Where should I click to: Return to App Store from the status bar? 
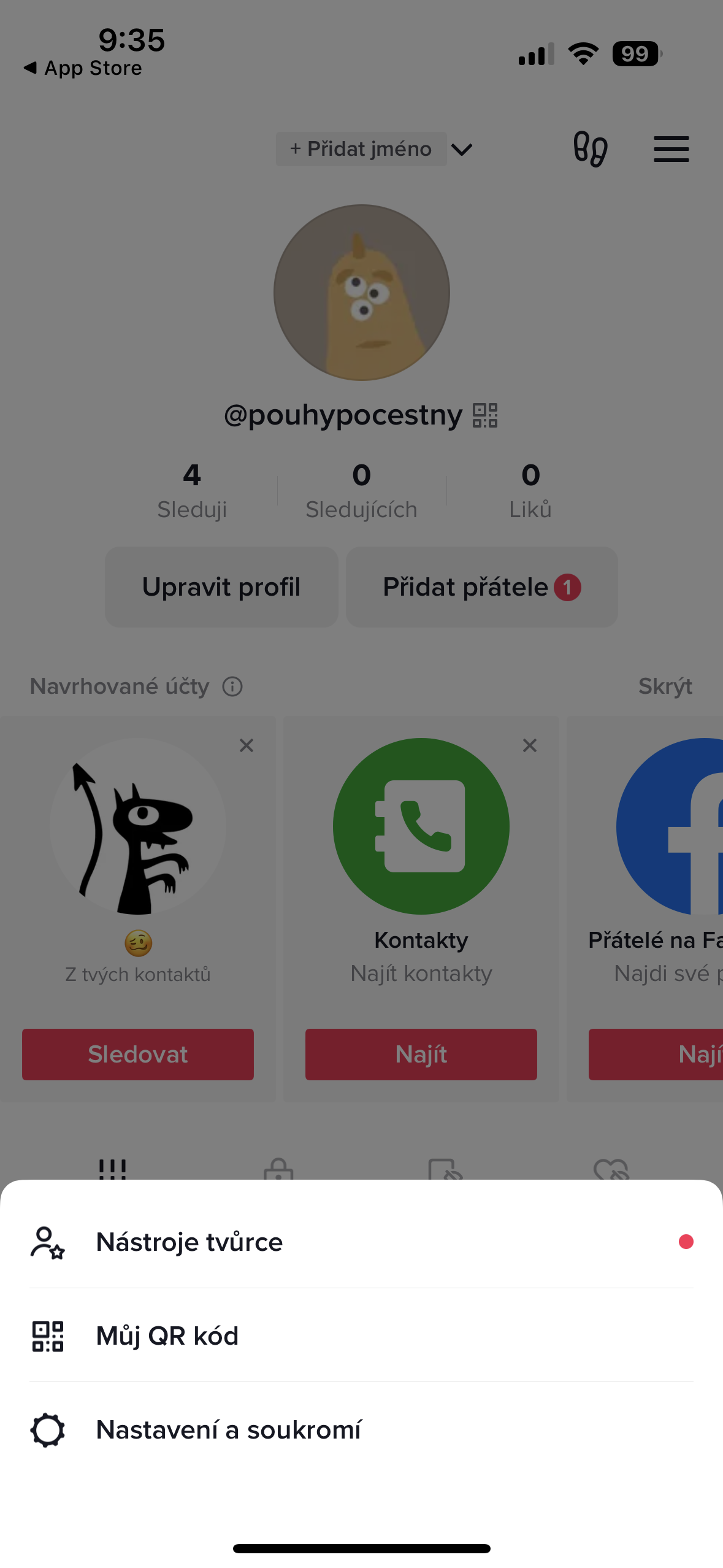tap(83, 68)
